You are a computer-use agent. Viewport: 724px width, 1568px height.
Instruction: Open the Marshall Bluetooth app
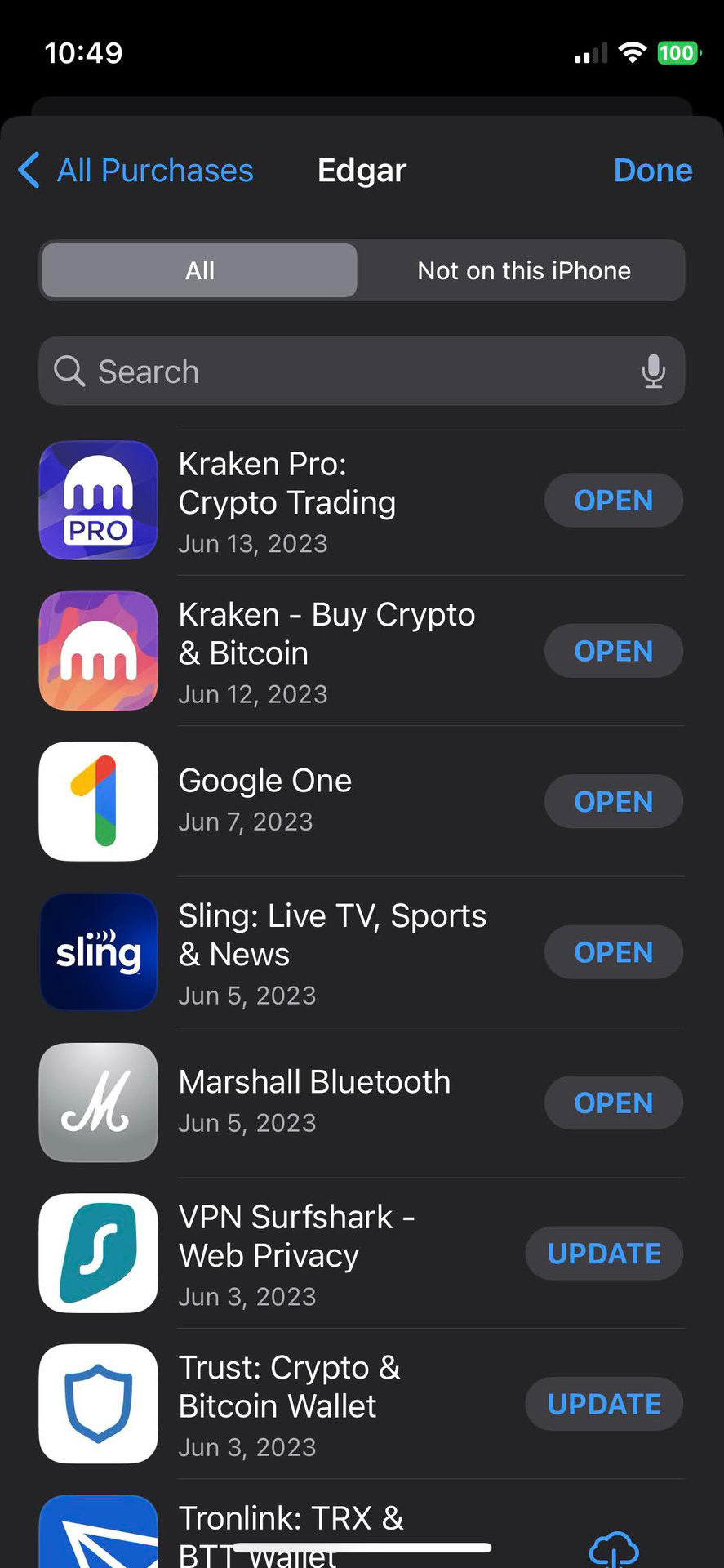tap(613, 1103)
